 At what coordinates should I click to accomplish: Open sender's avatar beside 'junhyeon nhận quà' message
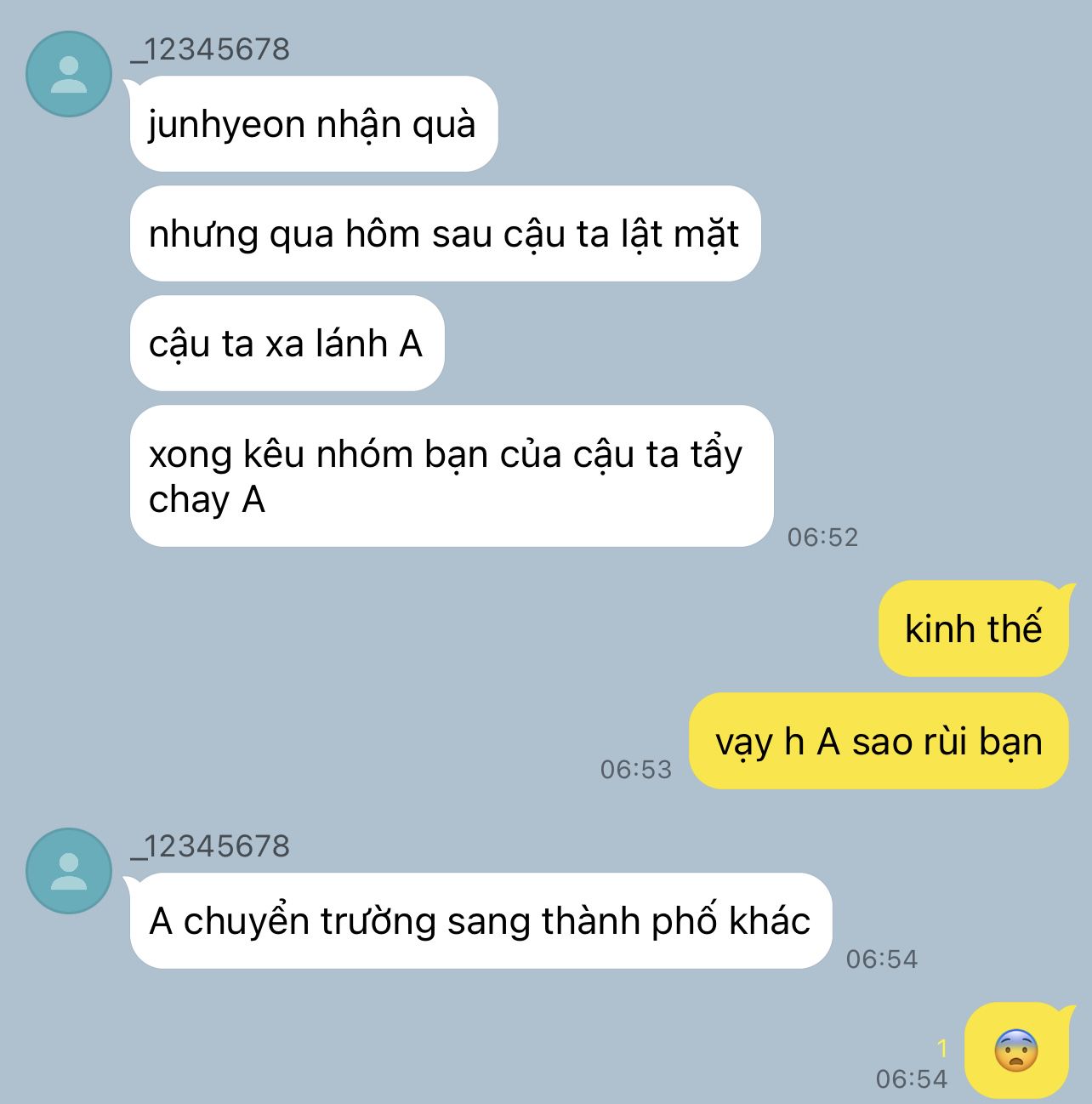[69, 74]
